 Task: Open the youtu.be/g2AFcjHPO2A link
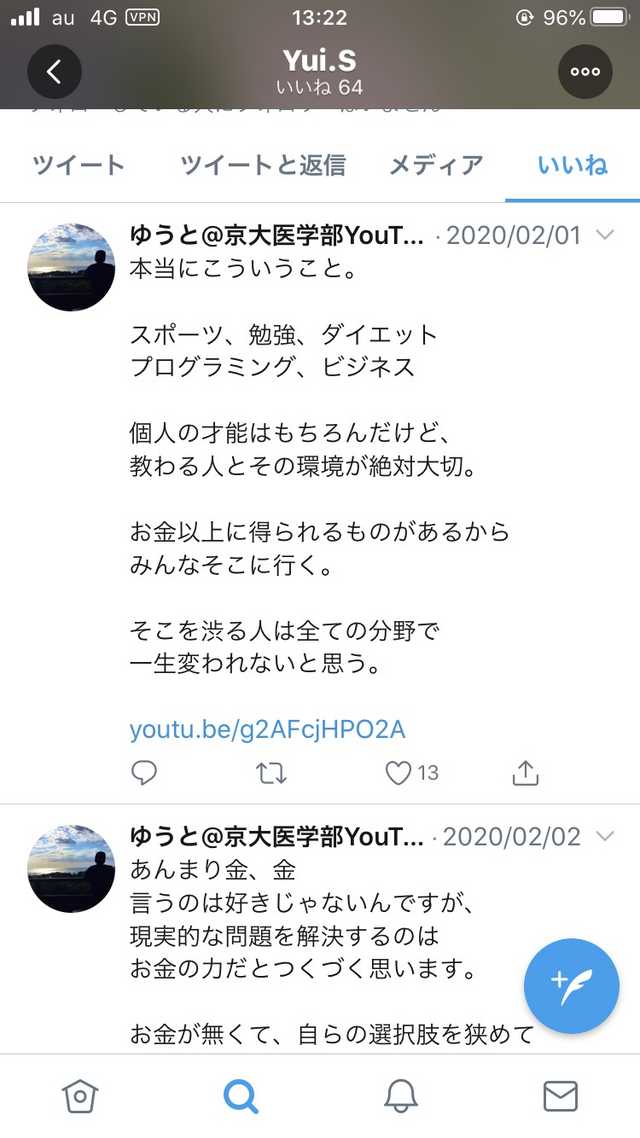267,729
